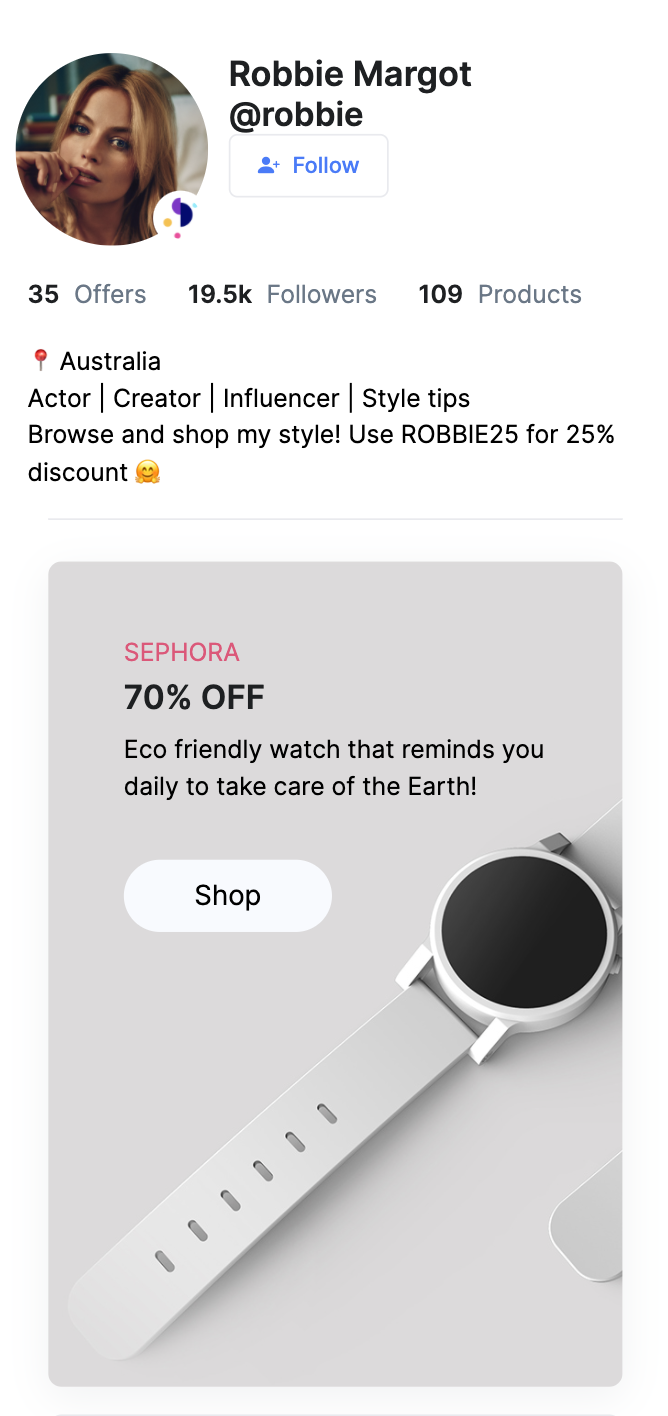
Task: Open Robbie Margot's profile picture
Action: coord(112,149)
